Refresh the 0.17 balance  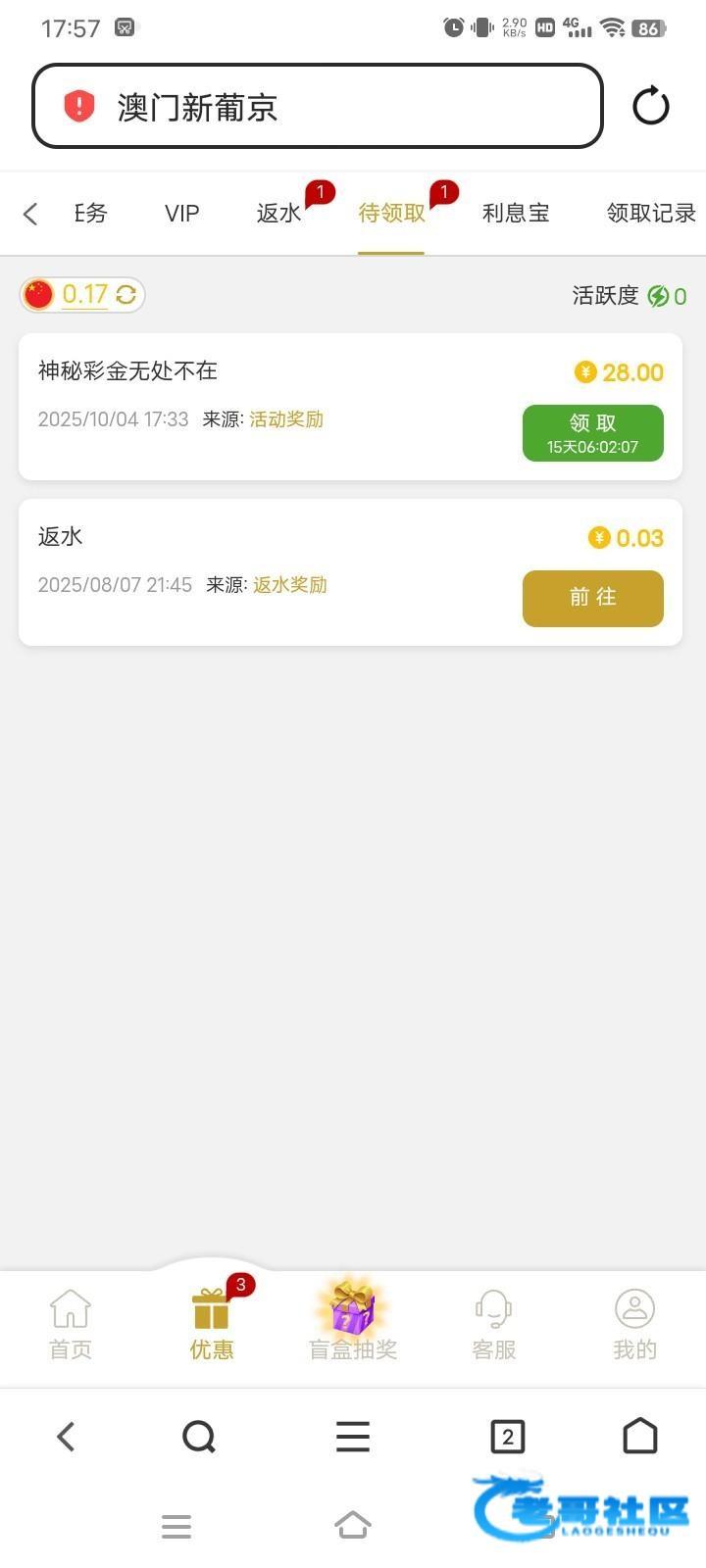pos(126,294)
